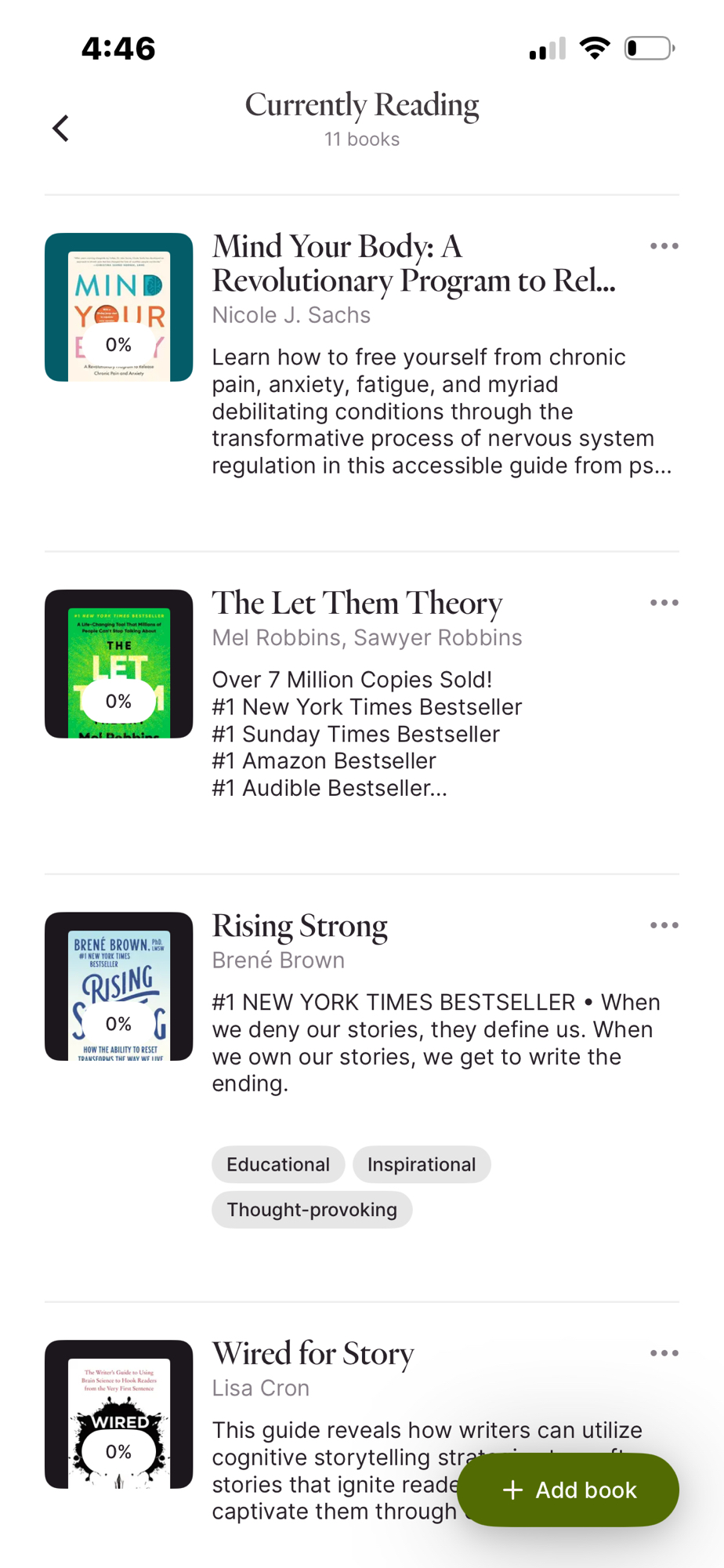
Task: Select the Thought-provoking tag chip
Action: click(312, 1210)
